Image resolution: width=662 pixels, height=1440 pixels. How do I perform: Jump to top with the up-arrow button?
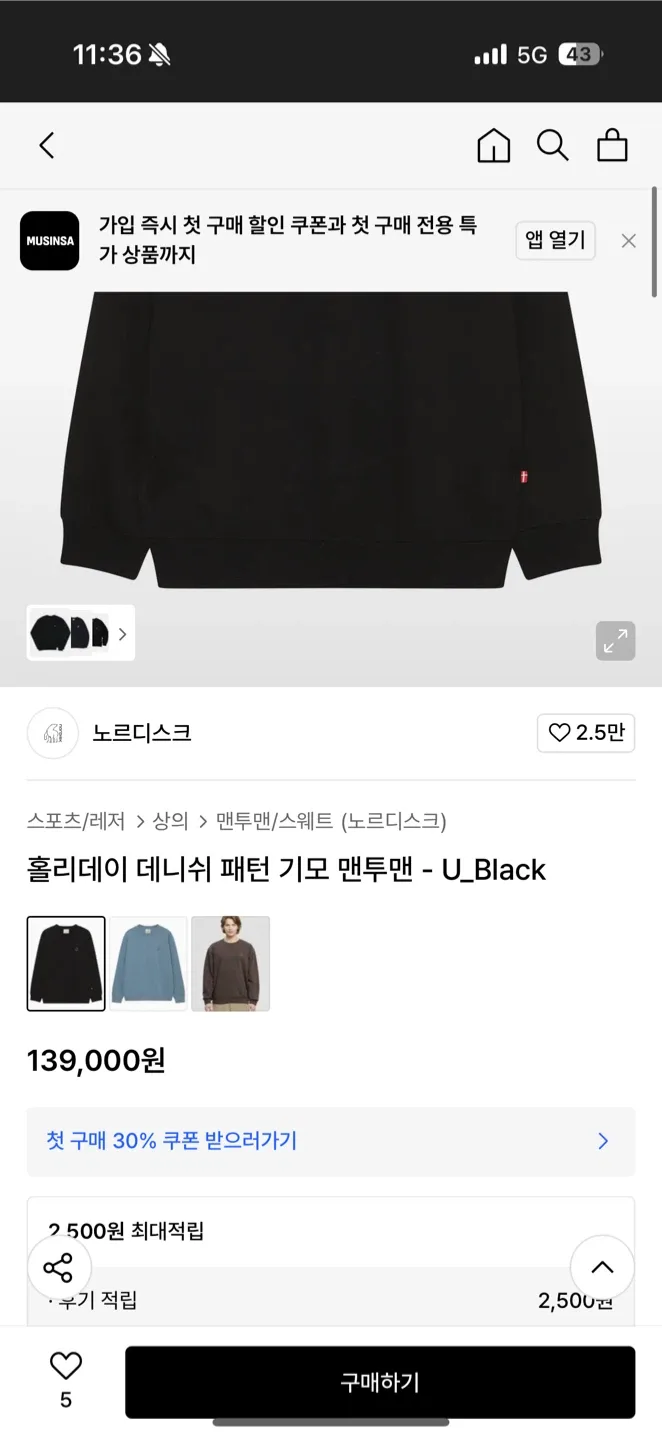[602, 1268]
